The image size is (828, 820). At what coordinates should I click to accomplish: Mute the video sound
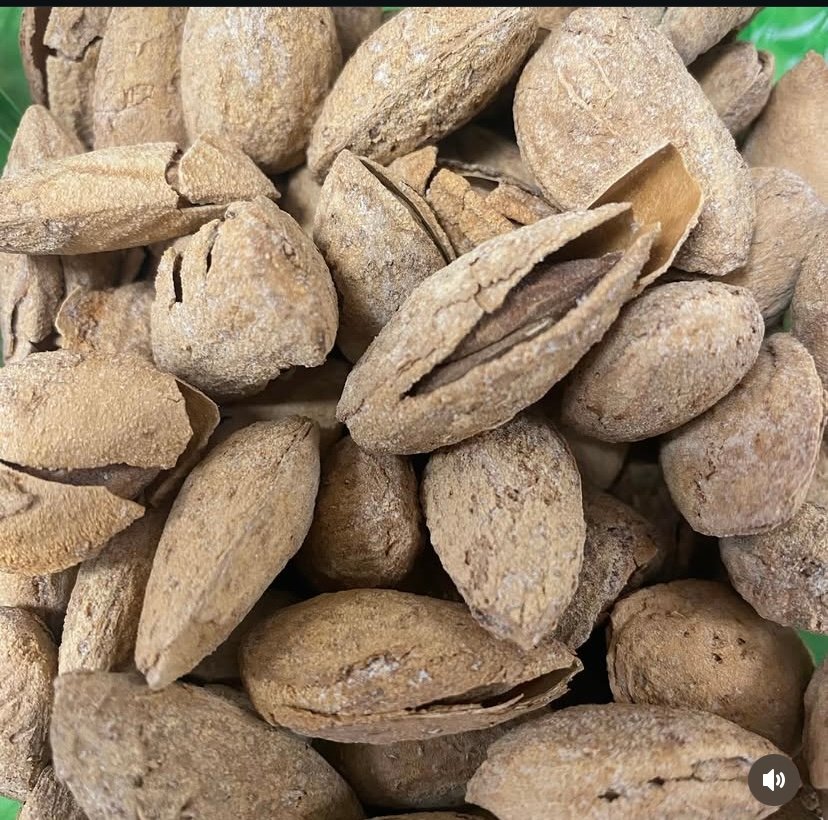[774, 780]
